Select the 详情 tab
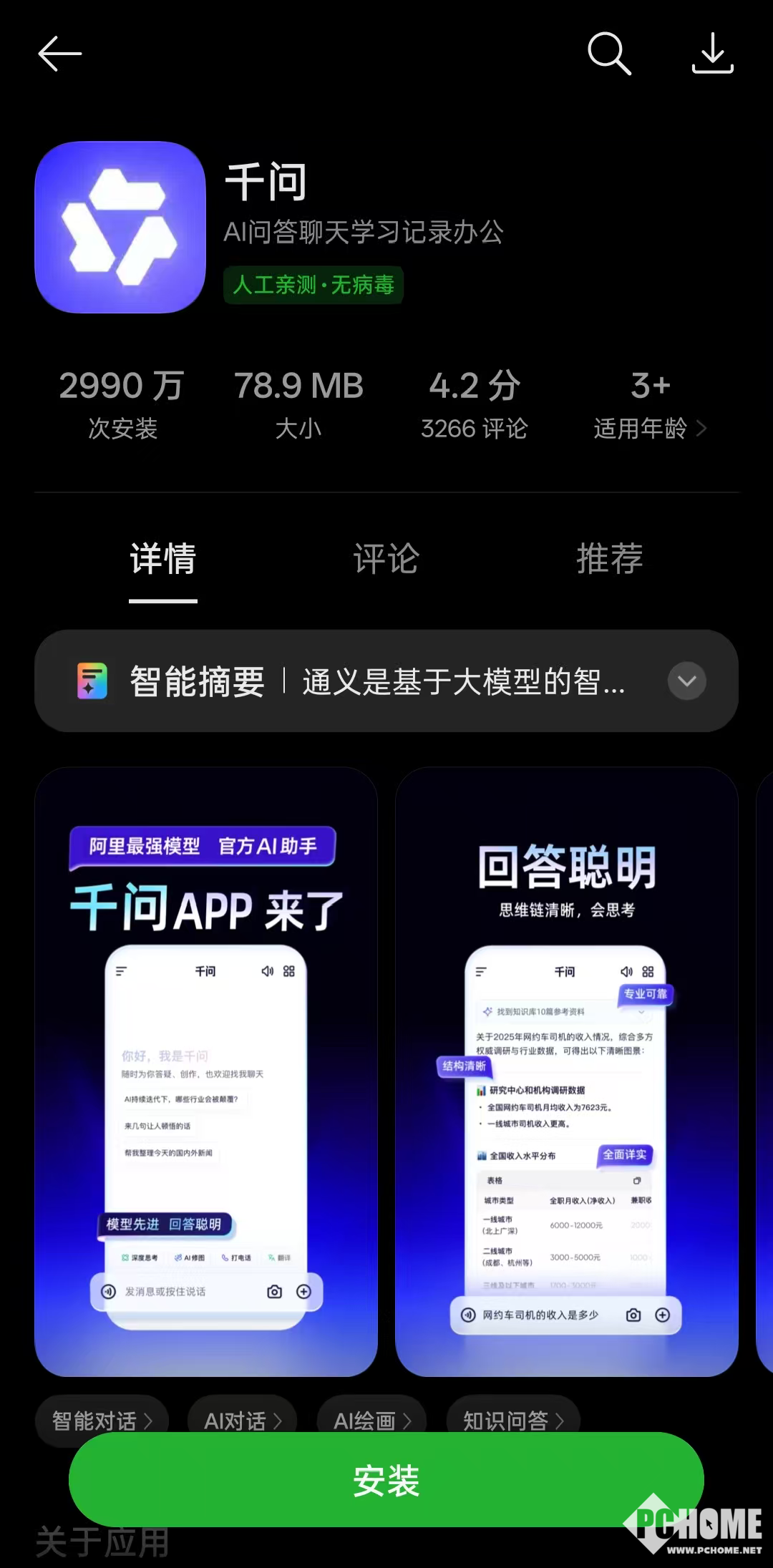Image resolution: width=773 pixels, height=1568 pixels. pos(163,559)
